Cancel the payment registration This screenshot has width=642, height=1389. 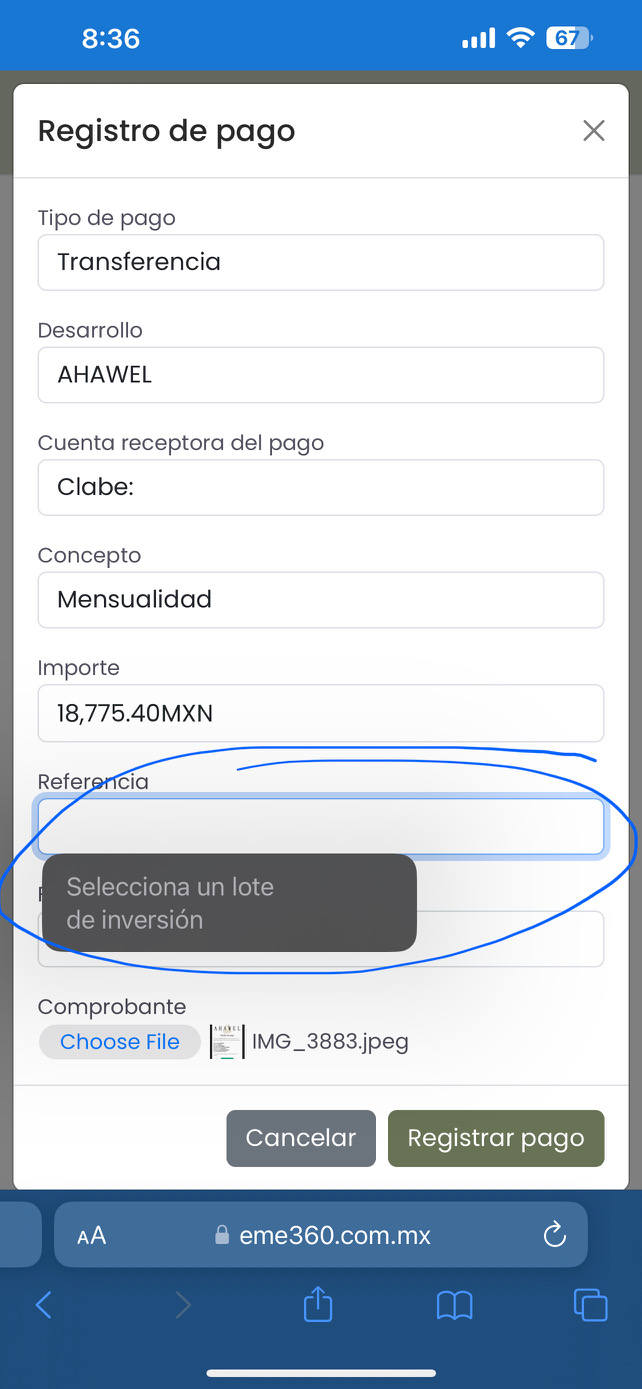coord(301,1138)
